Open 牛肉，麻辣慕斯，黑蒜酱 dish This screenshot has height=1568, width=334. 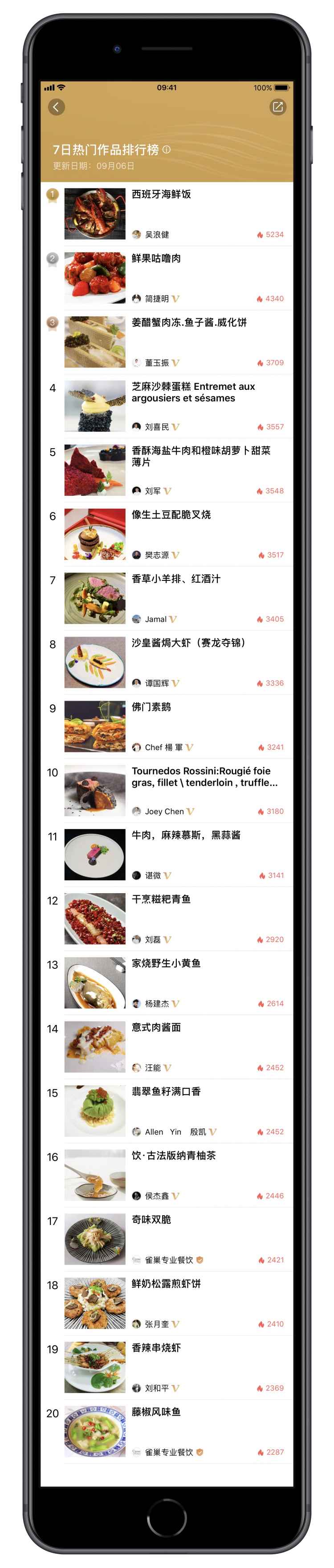click(186, 834)
